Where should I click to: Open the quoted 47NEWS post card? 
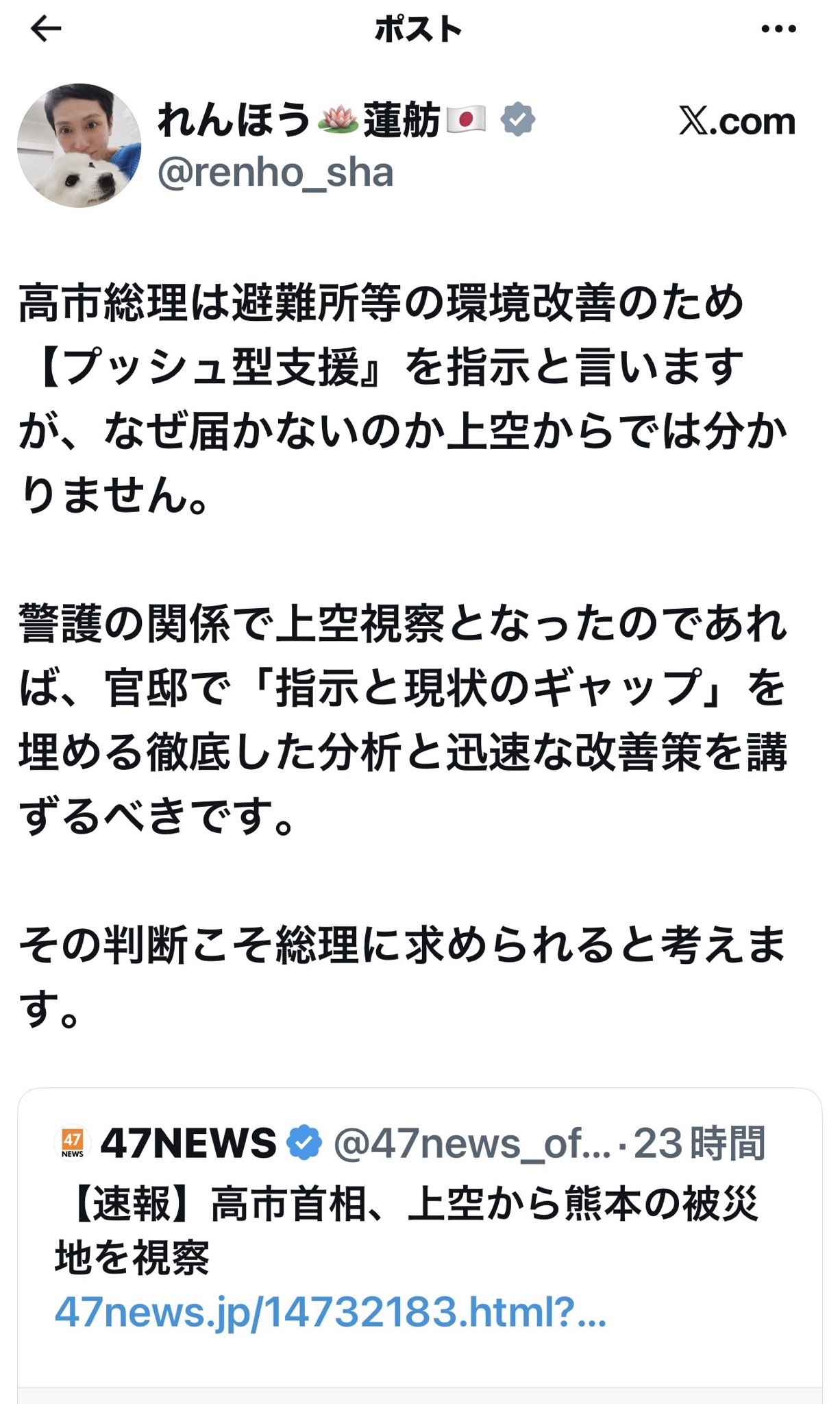pyautogui.click(x=419, y=1246)
